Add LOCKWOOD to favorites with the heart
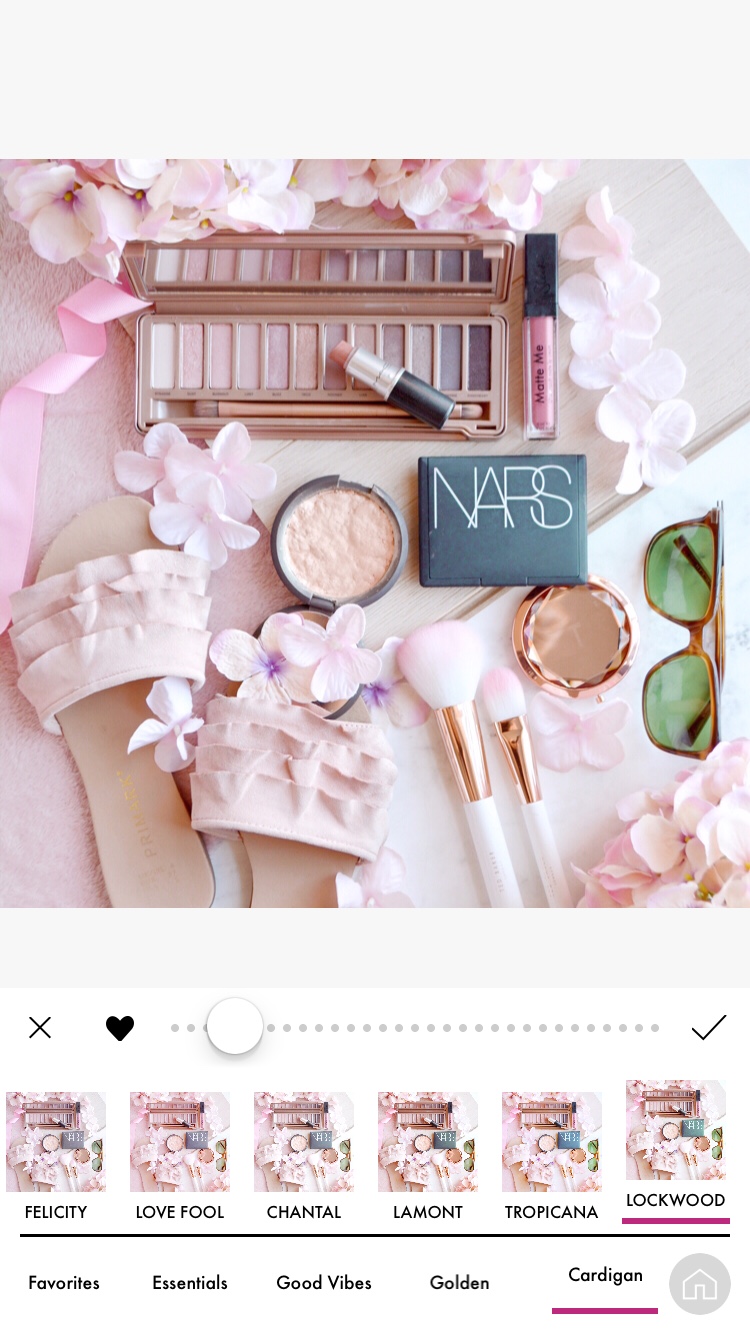This screenshot has width=750, height=1334. click(x=120, y=1028)
